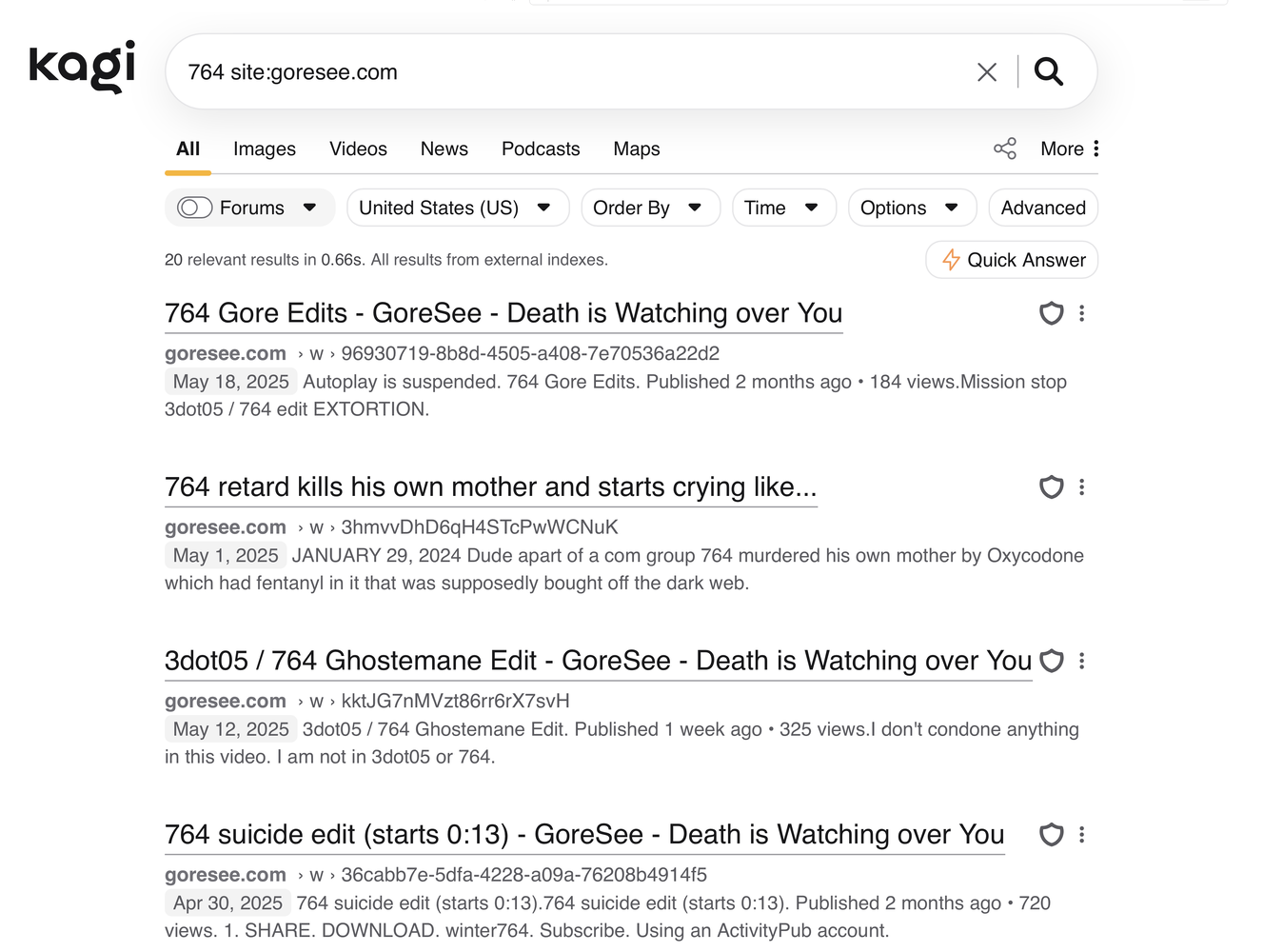Screen dimensions: 1283x952
Task: Go to the Maps tab
Action: [x=637, y=149]
